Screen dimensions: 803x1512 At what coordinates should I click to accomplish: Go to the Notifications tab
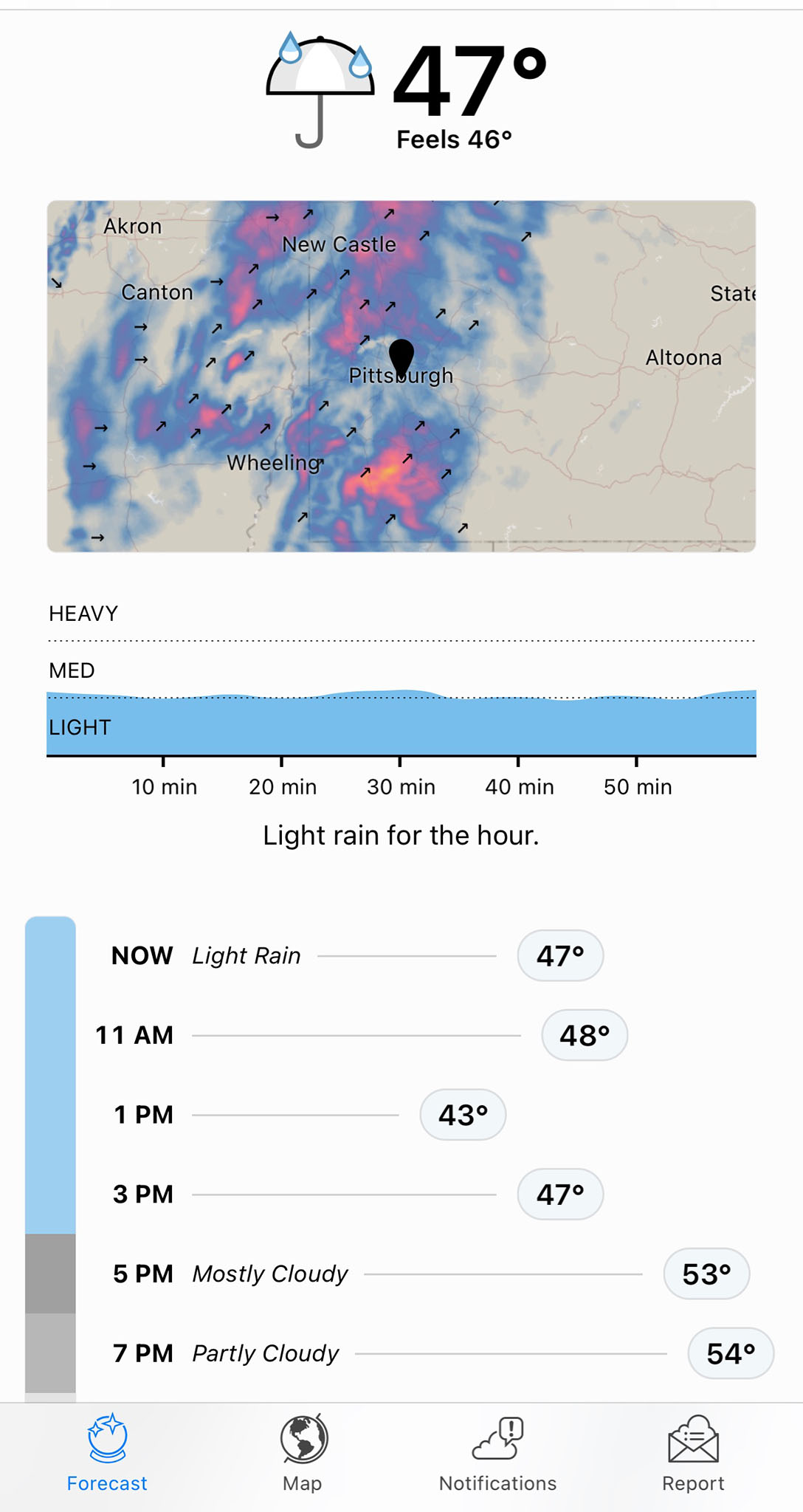pos(497,1454)
